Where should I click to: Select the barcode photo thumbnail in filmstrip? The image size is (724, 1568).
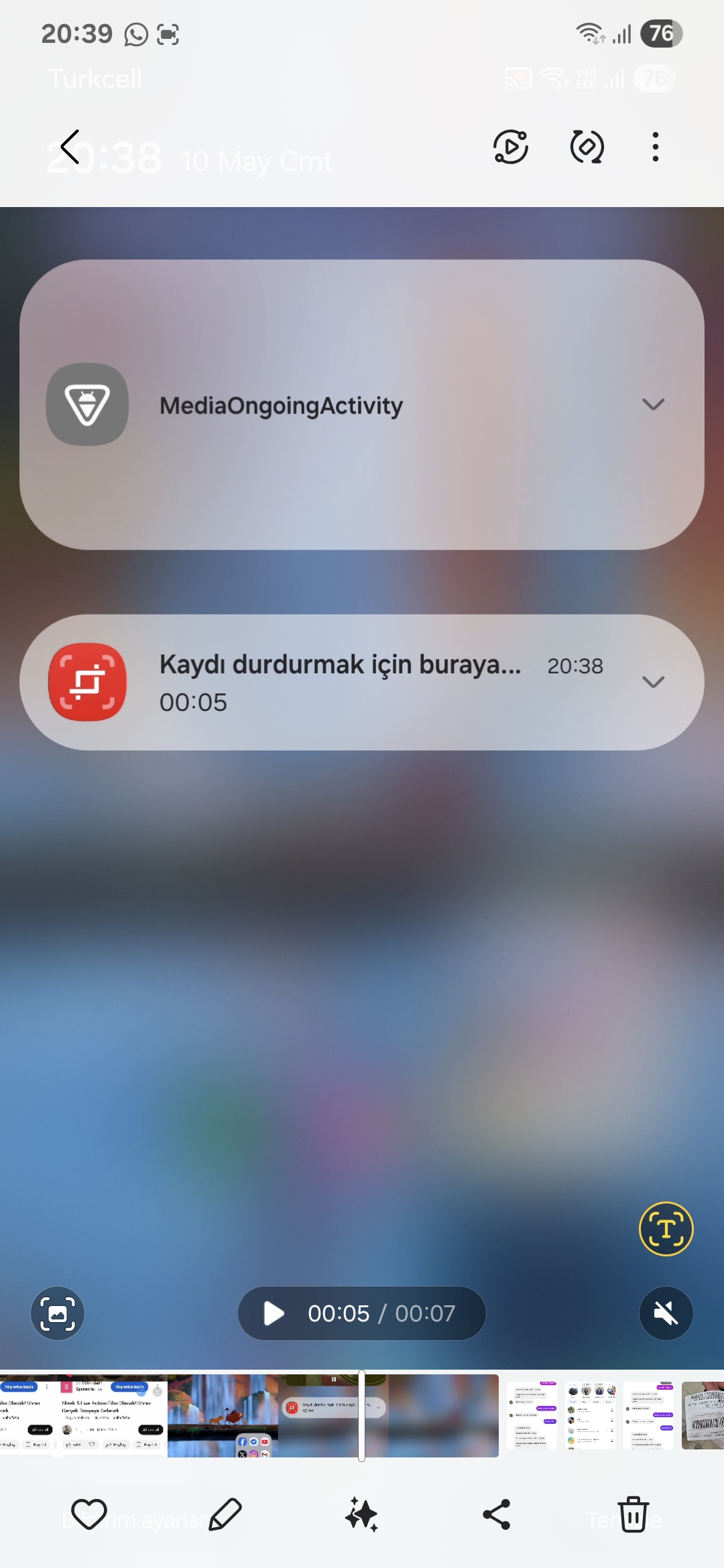[703, 1415]
